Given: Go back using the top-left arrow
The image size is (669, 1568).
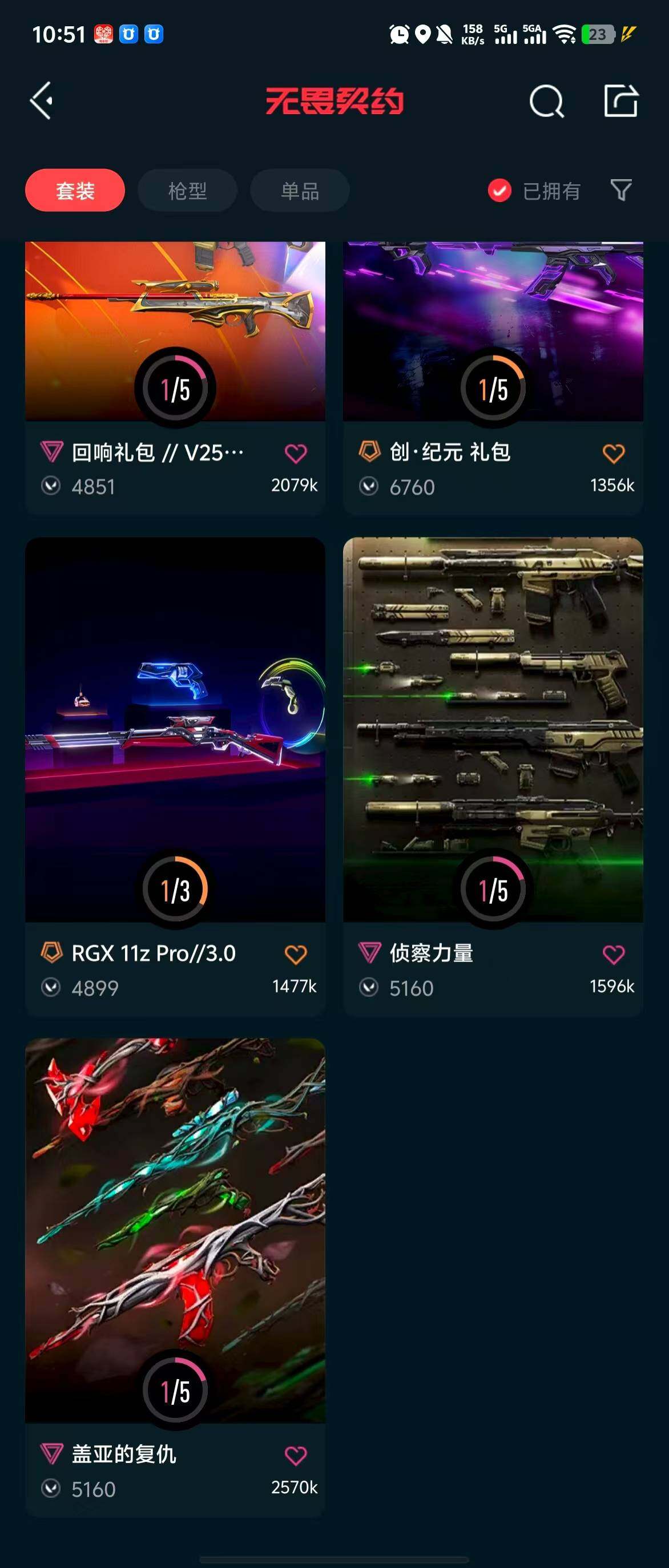Looking at the screenshot, I should tap(42, 100).
